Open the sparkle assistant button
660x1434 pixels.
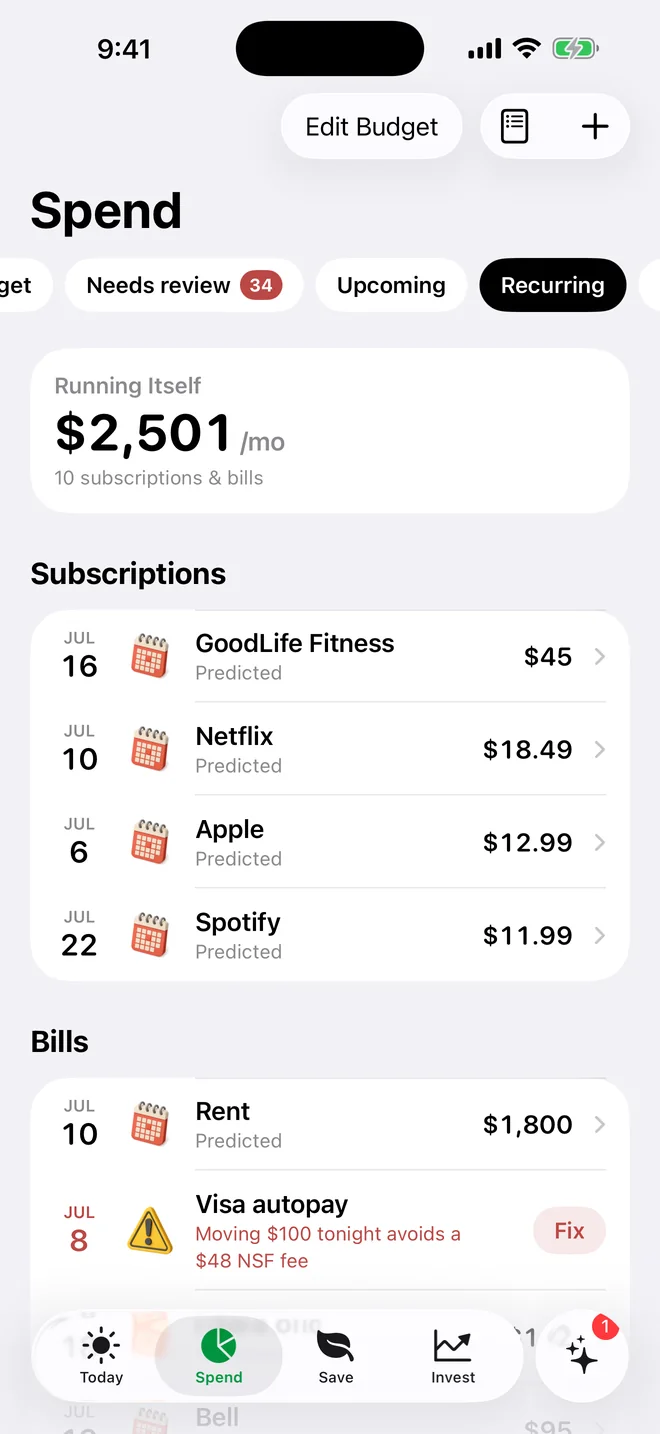(x=583, y=1356)
